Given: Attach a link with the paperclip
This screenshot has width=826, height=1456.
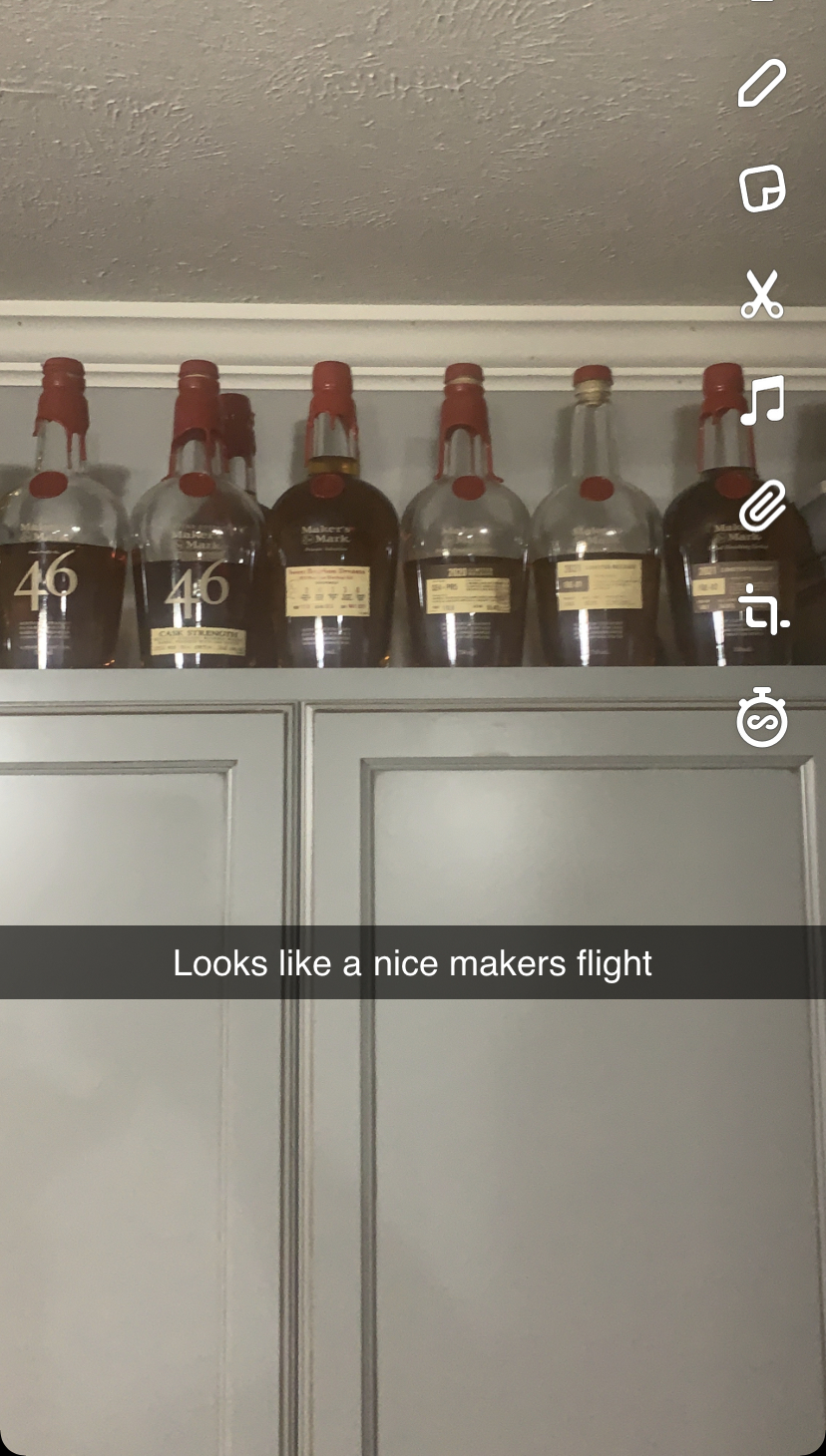Looking at the screenshot, I should point(762,506).
